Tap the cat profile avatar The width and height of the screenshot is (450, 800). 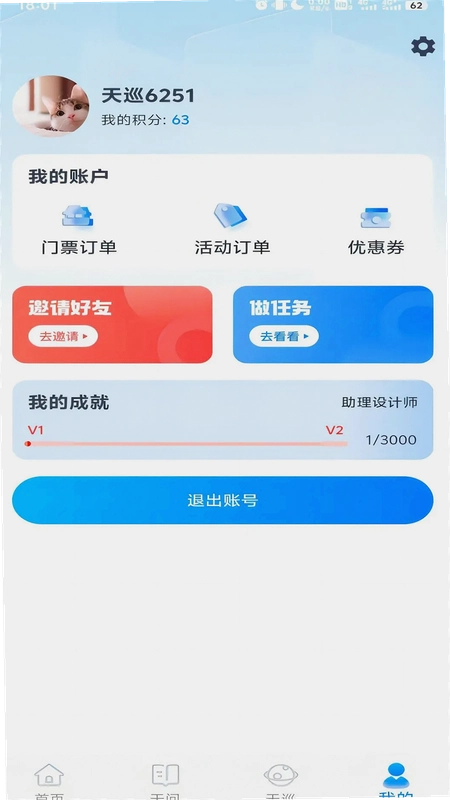[51, 106]
